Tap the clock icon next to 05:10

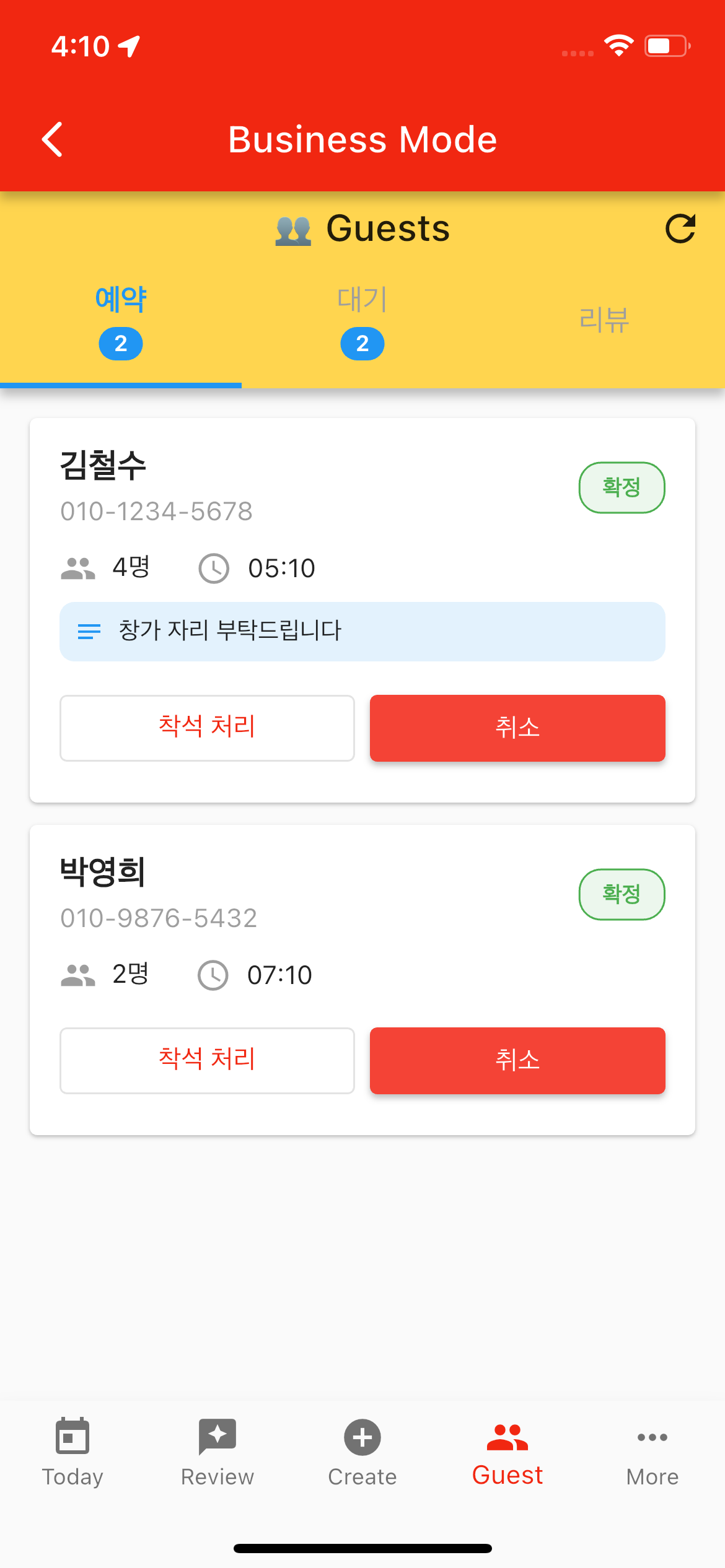tap(213, 568)
